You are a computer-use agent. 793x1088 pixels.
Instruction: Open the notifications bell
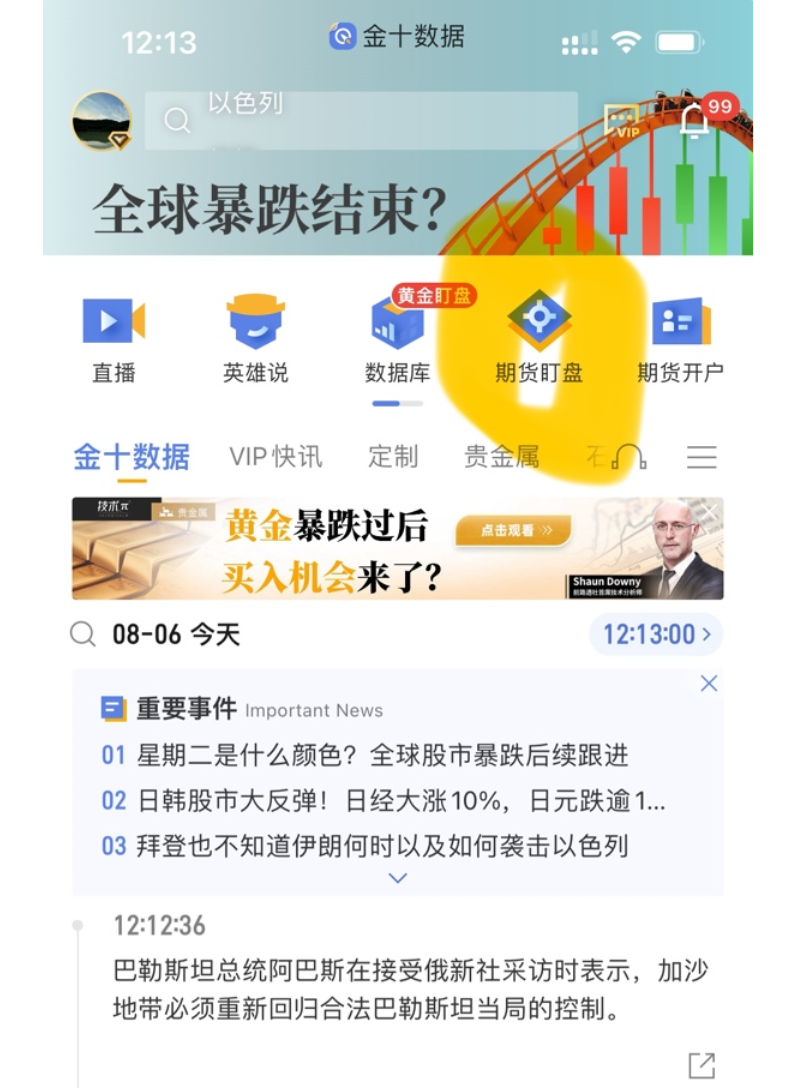pyautogui.click(x=694, y=121)
